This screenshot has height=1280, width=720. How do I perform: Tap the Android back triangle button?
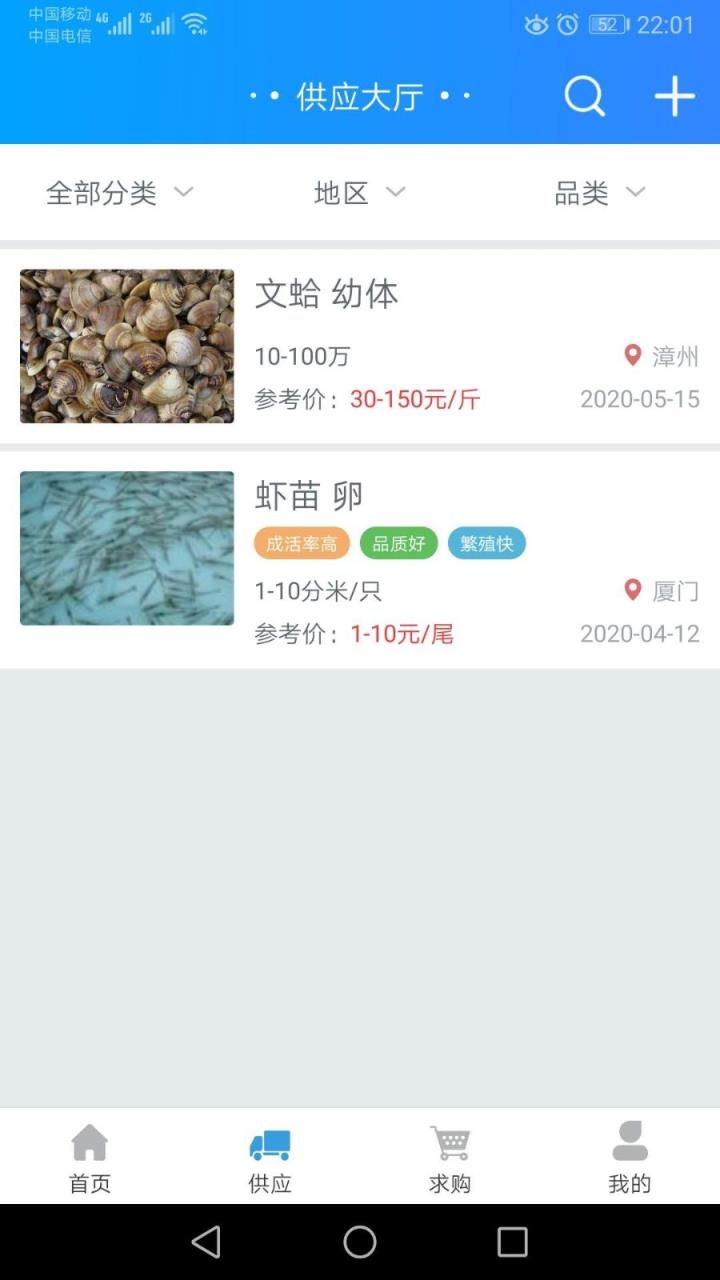point(206,1243)
